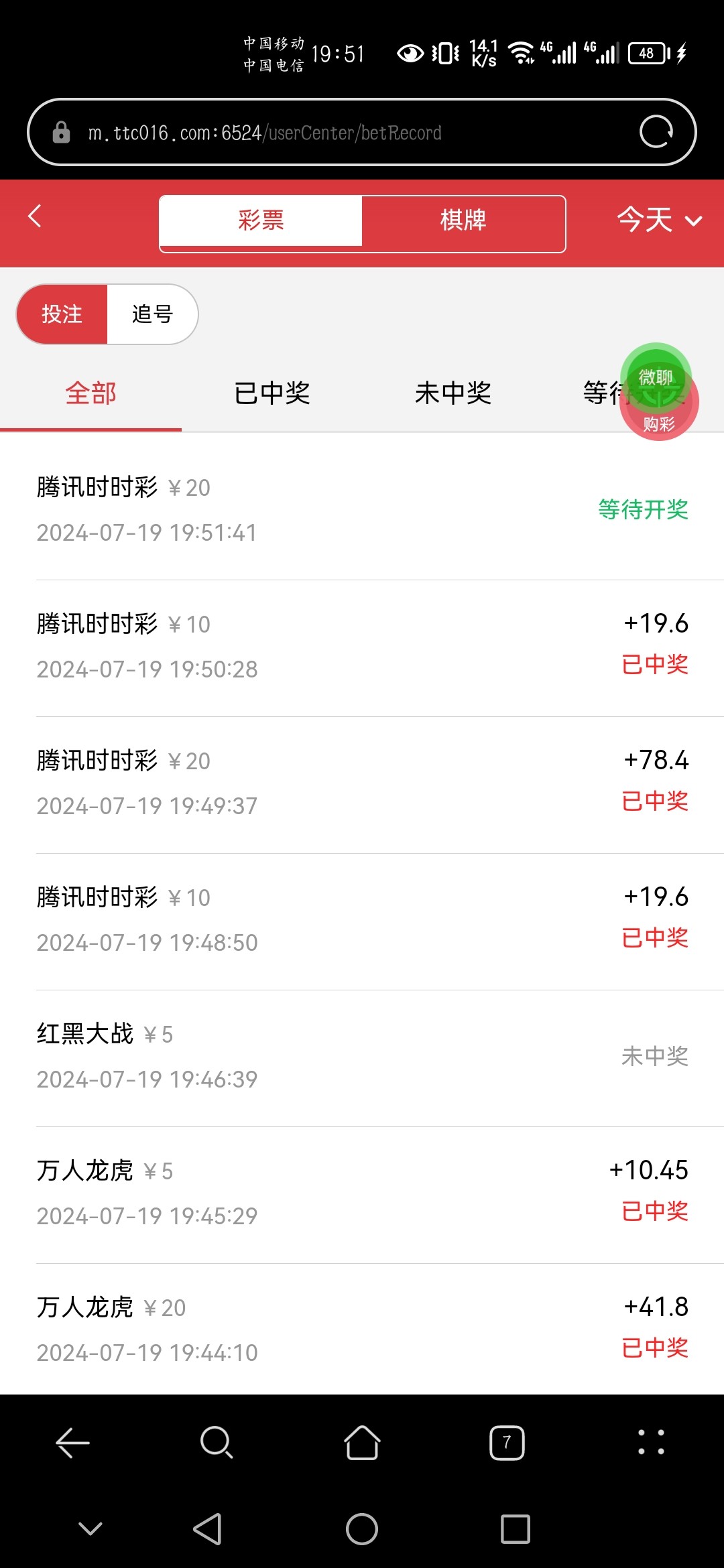Open the browser tab switcher showing 7
The width and height of the screenshot is (724, 1568).
tap(507, 1442)
